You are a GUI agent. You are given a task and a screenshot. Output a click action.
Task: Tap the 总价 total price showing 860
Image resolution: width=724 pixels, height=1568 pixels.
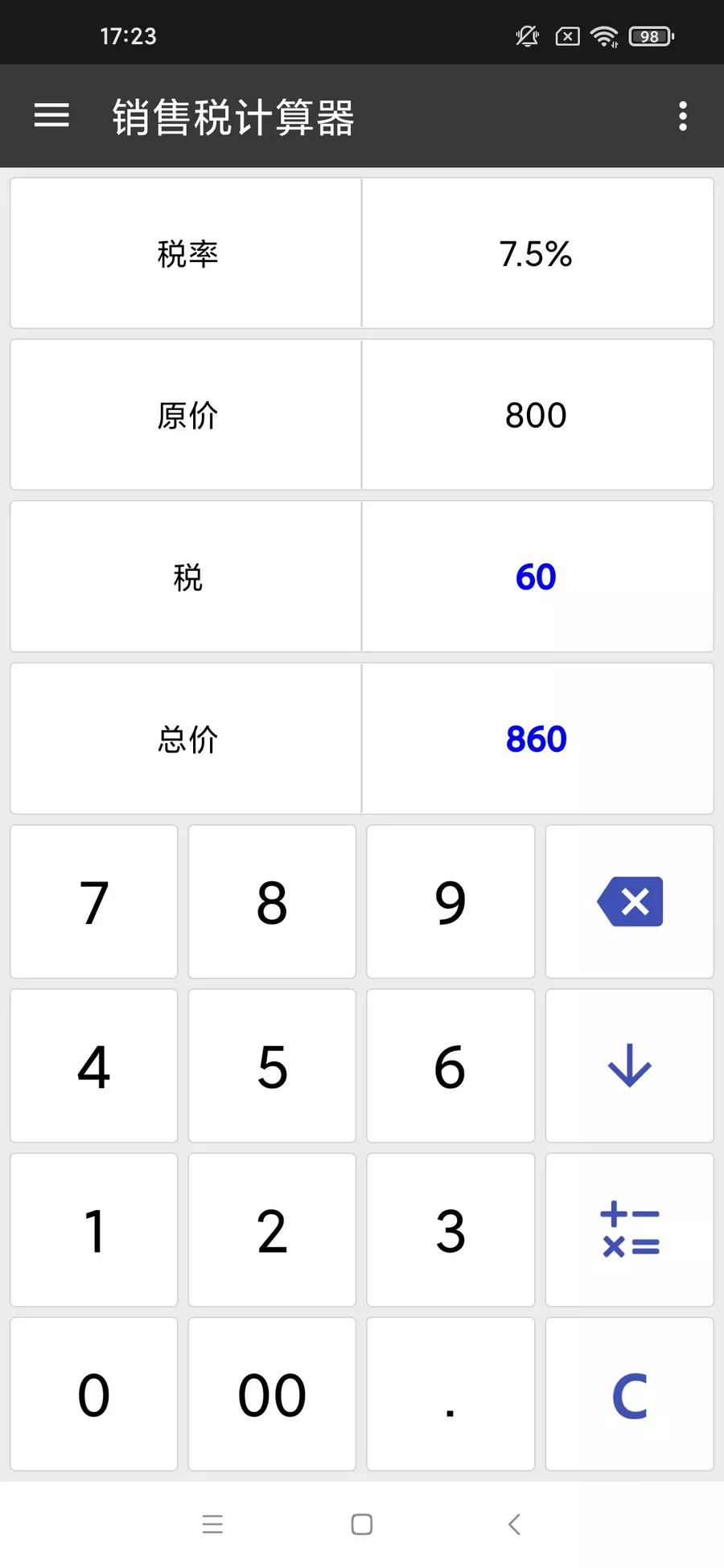tap(362, 739)
